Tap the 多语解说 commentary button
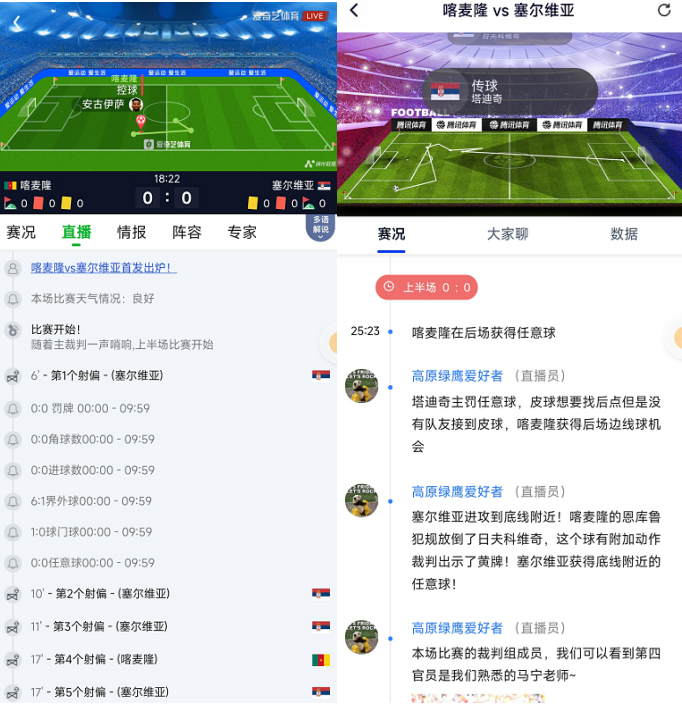Screen dimensions: 682x705 point(320,225)
